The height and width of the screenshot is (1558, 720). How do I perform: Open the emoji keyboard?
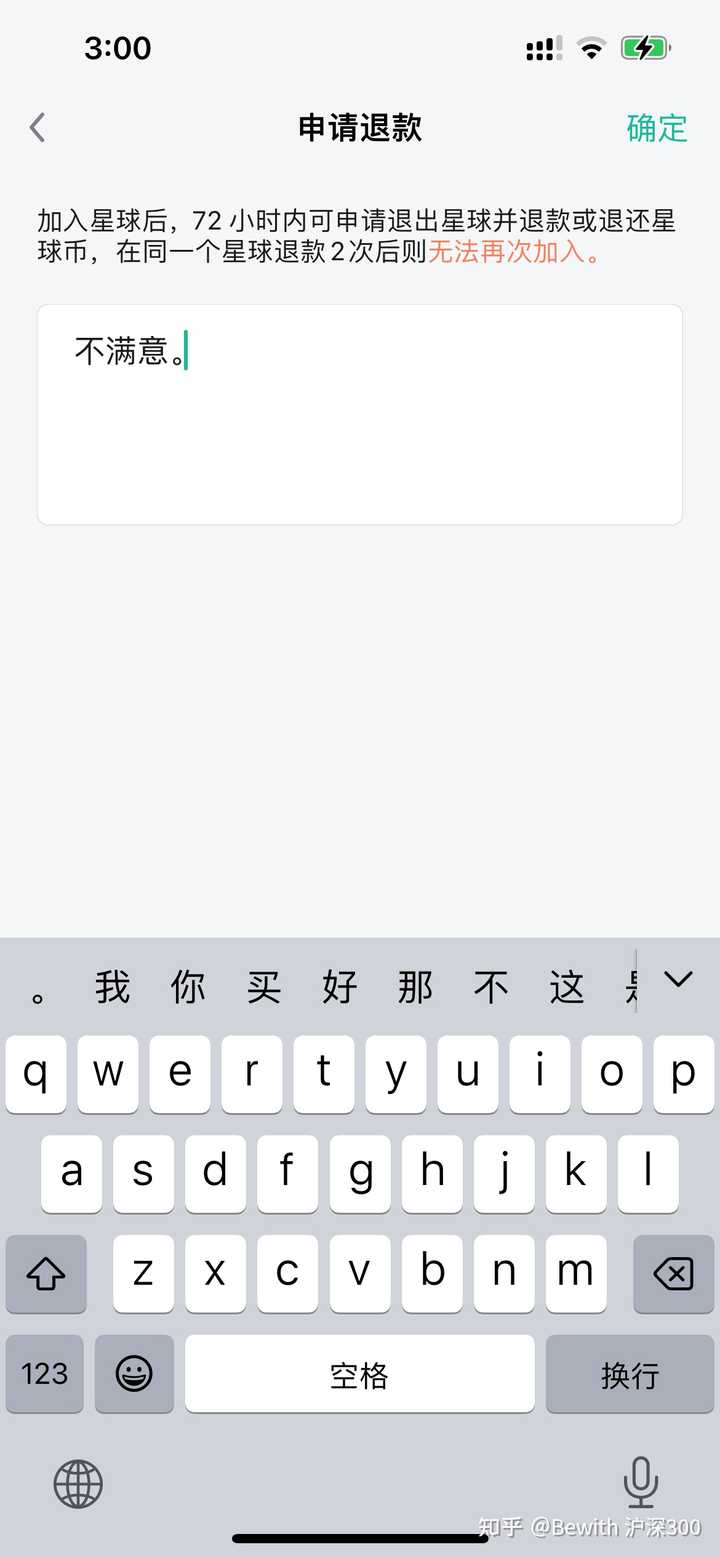(x=134, y=1374)
